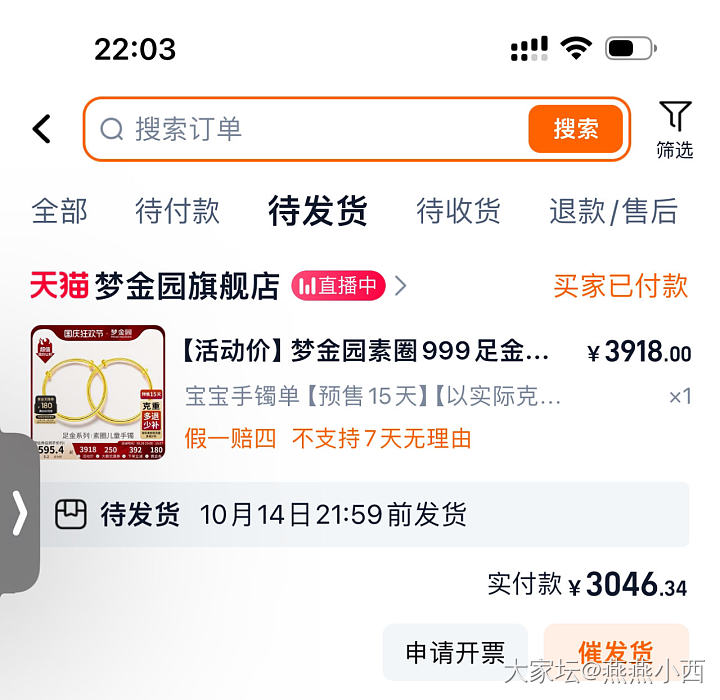Tap the 搜索订单 search field
Viewport: 720px width, 700px height.
[x=300, y=129]
